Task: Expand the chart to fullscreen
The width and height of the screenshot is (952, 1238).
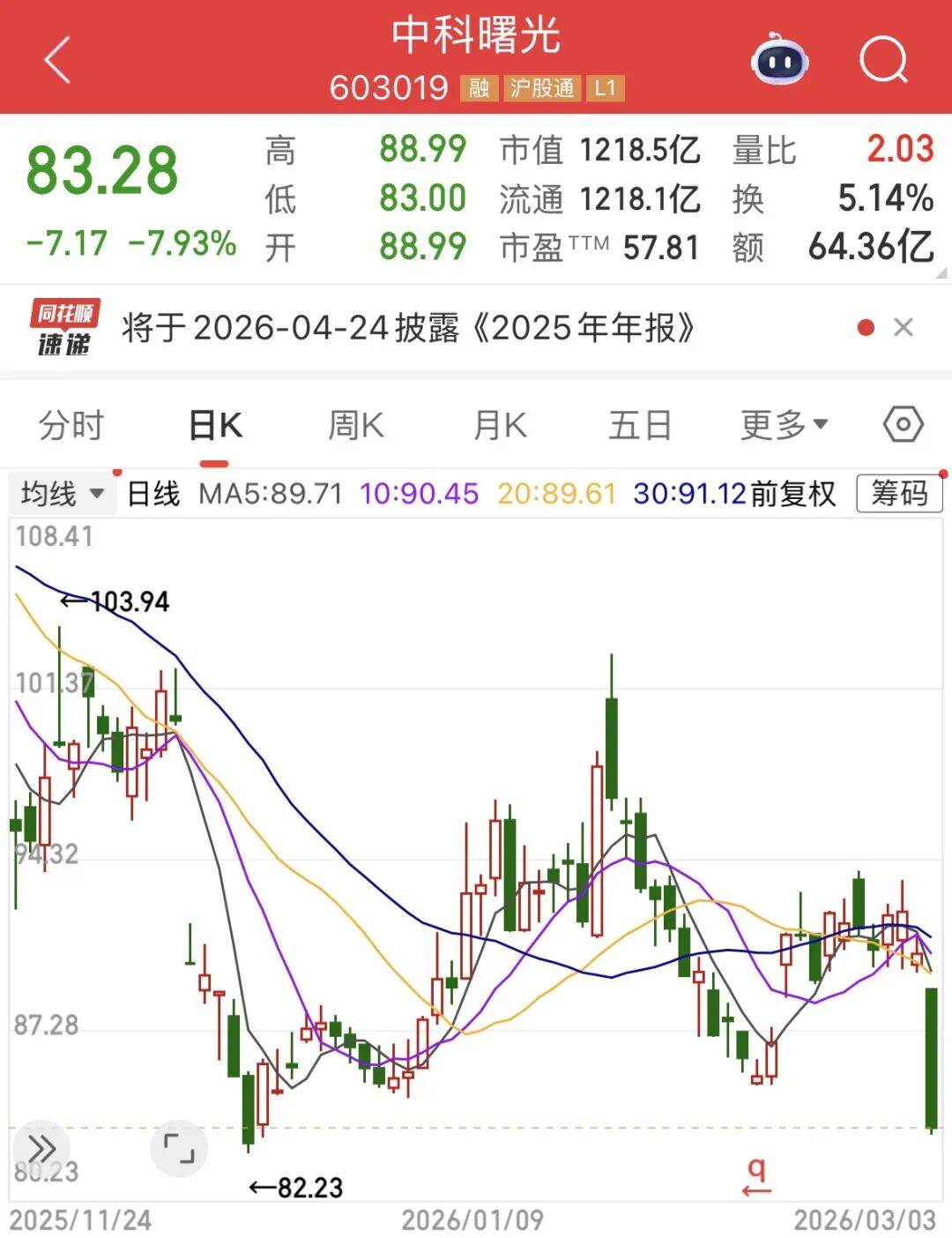Action: tap(179, 1149)
